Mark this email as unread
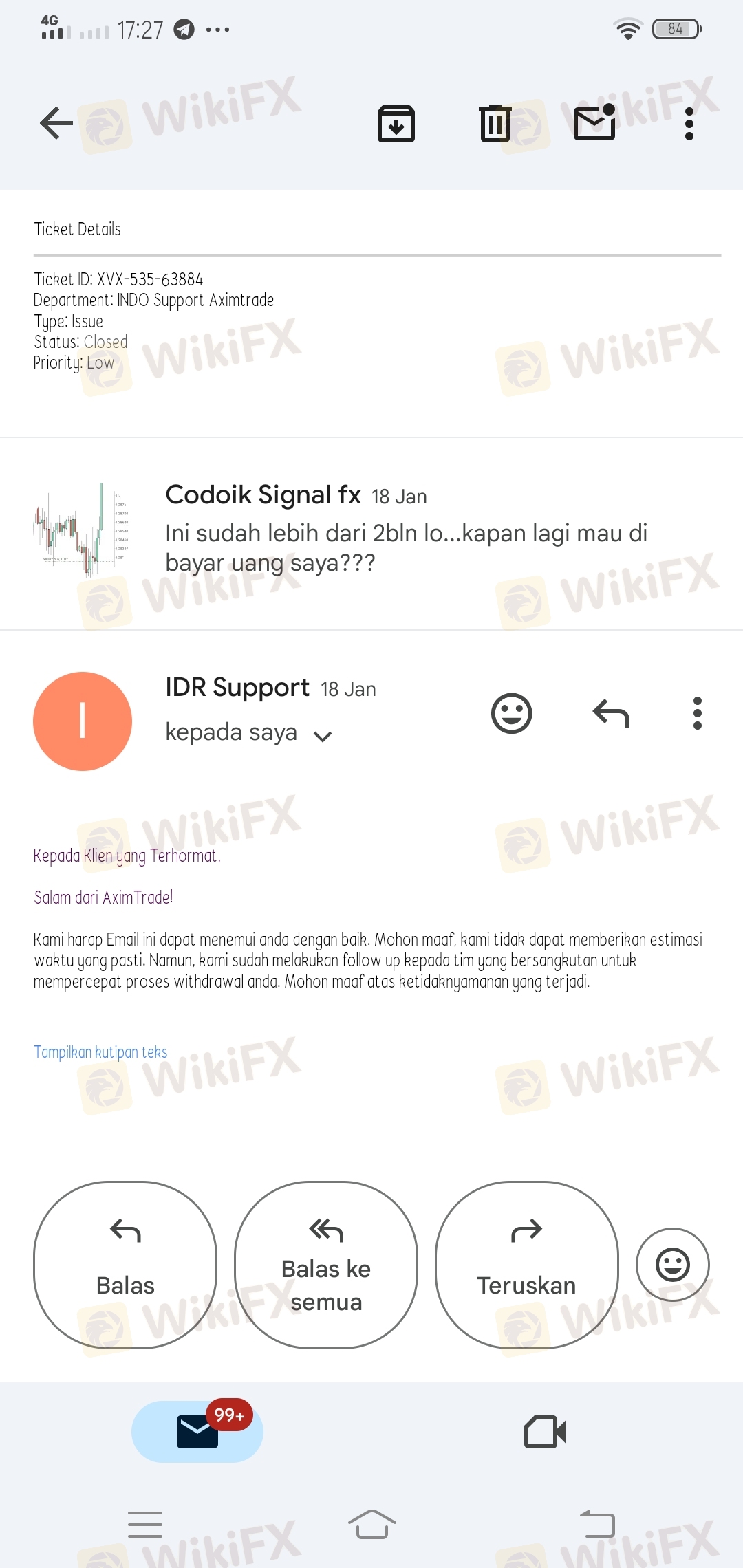743x1568 pixels. (x=594, y=124)
